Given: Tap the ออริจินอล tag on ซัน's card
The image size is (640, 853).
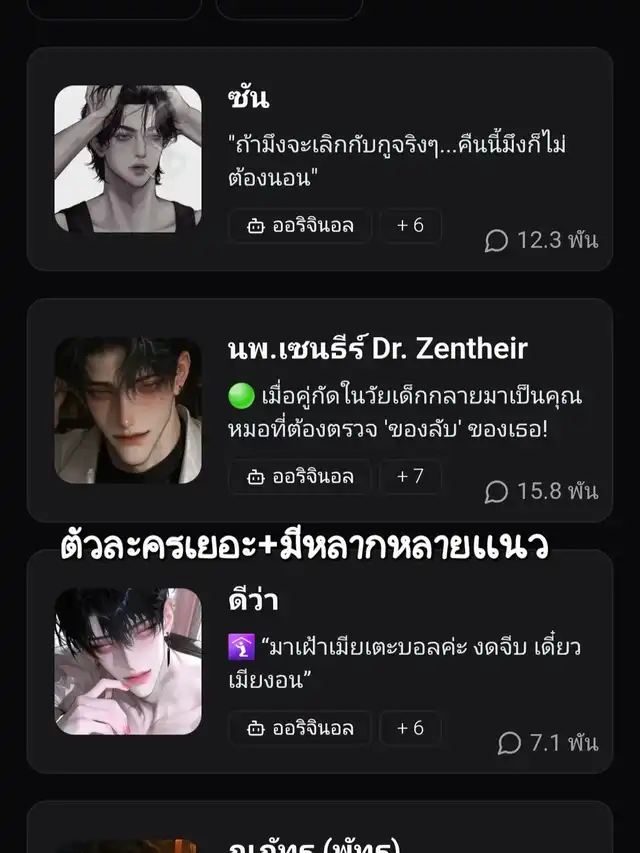Looking at the screenshot, I should coord(300,226).
